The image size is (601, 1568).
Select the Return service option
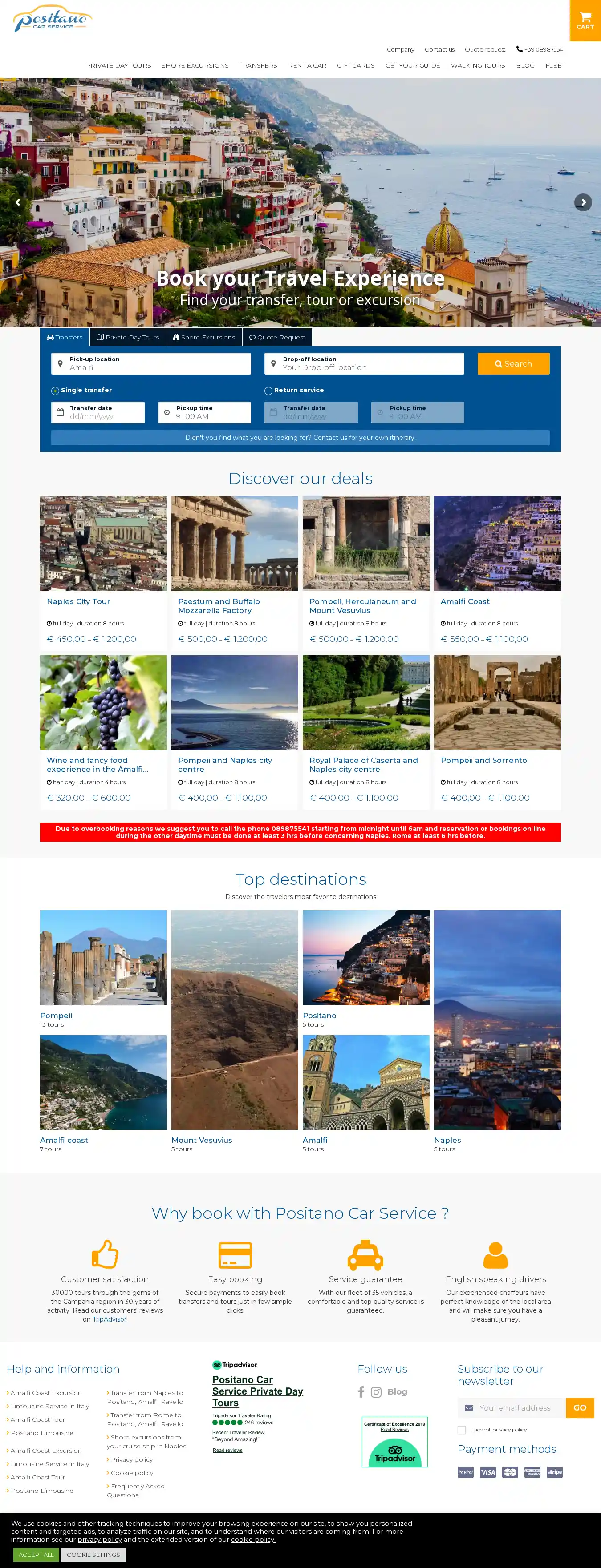click(268, 391)
